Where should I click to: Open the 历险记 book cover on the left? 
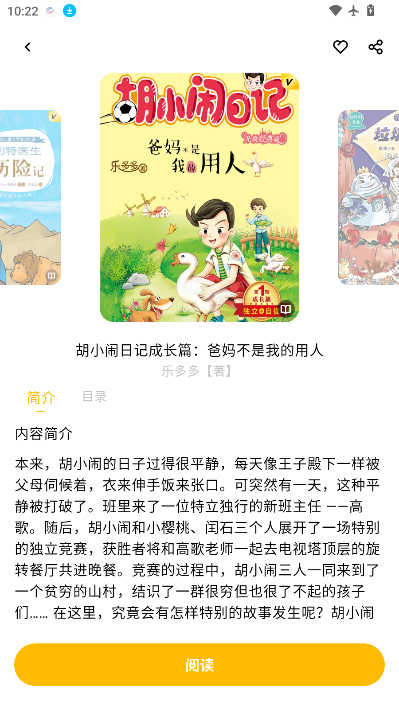(x=30, y=198)
